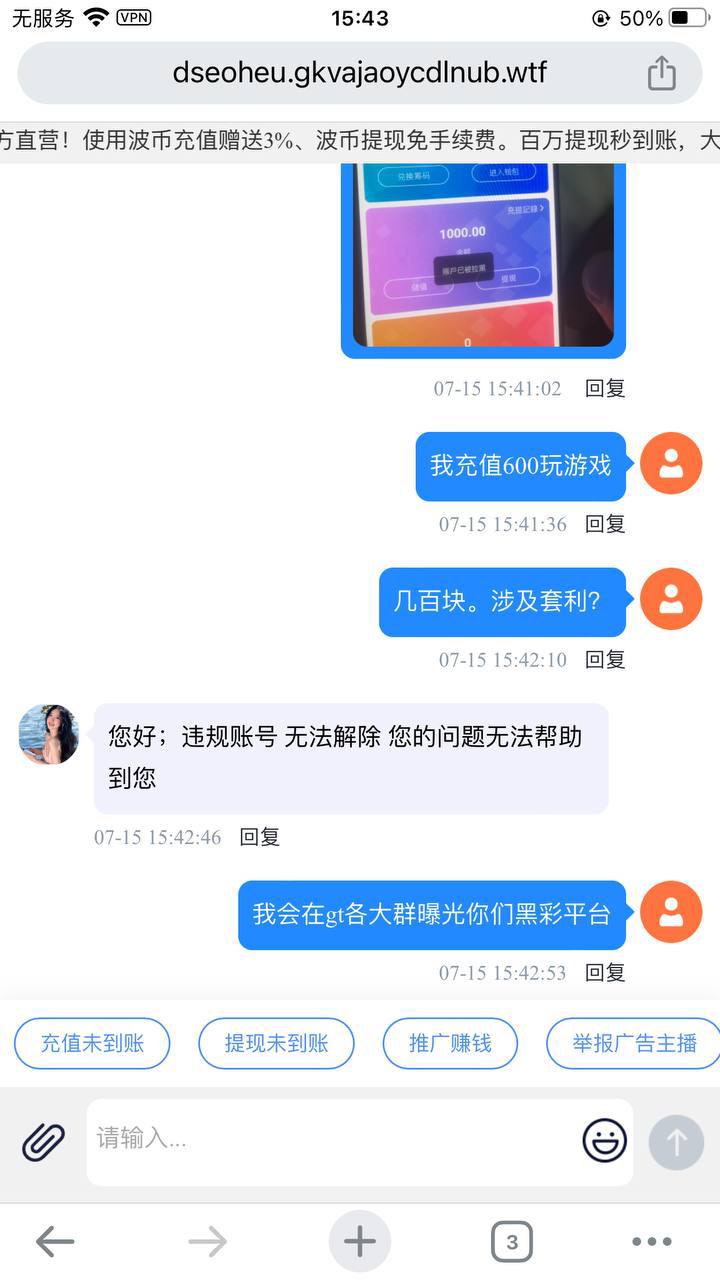Open a new browser tab
The image size is (720, 1280).
(x=359, y=1242)
